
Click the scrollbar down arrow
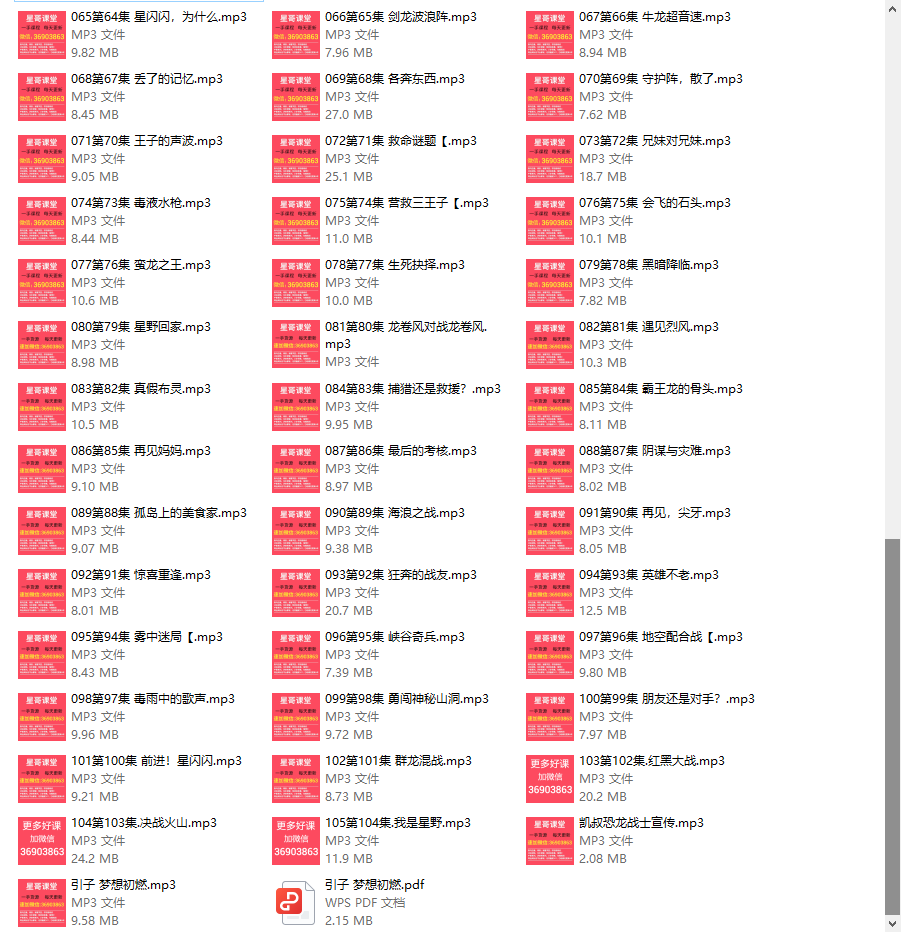[x=892, y=922]
